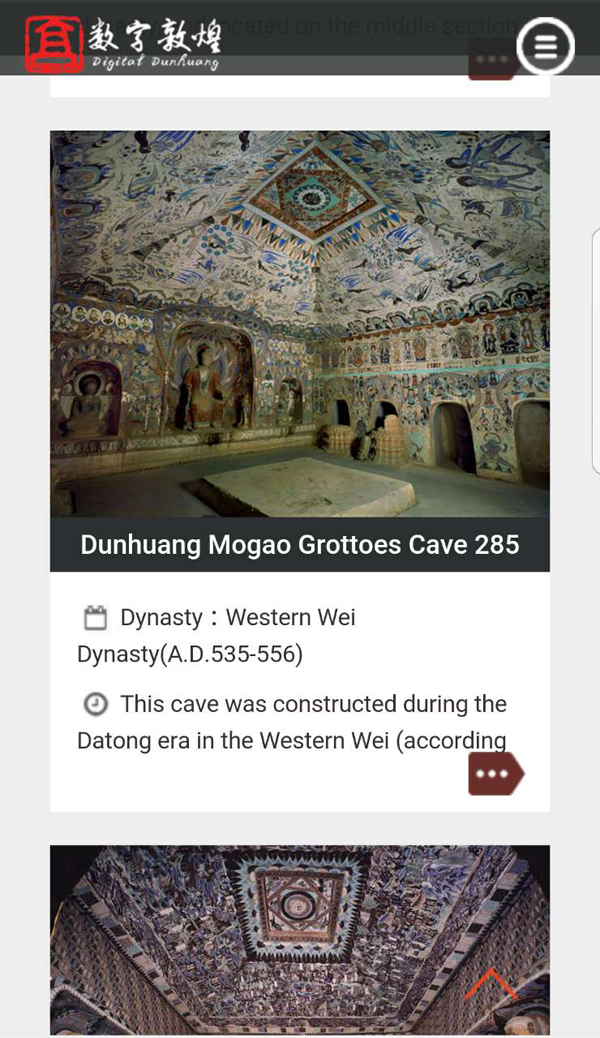Tap the scroll-to-top arrow
Screen dimensions: 600x1038
[x=490, y=984]
